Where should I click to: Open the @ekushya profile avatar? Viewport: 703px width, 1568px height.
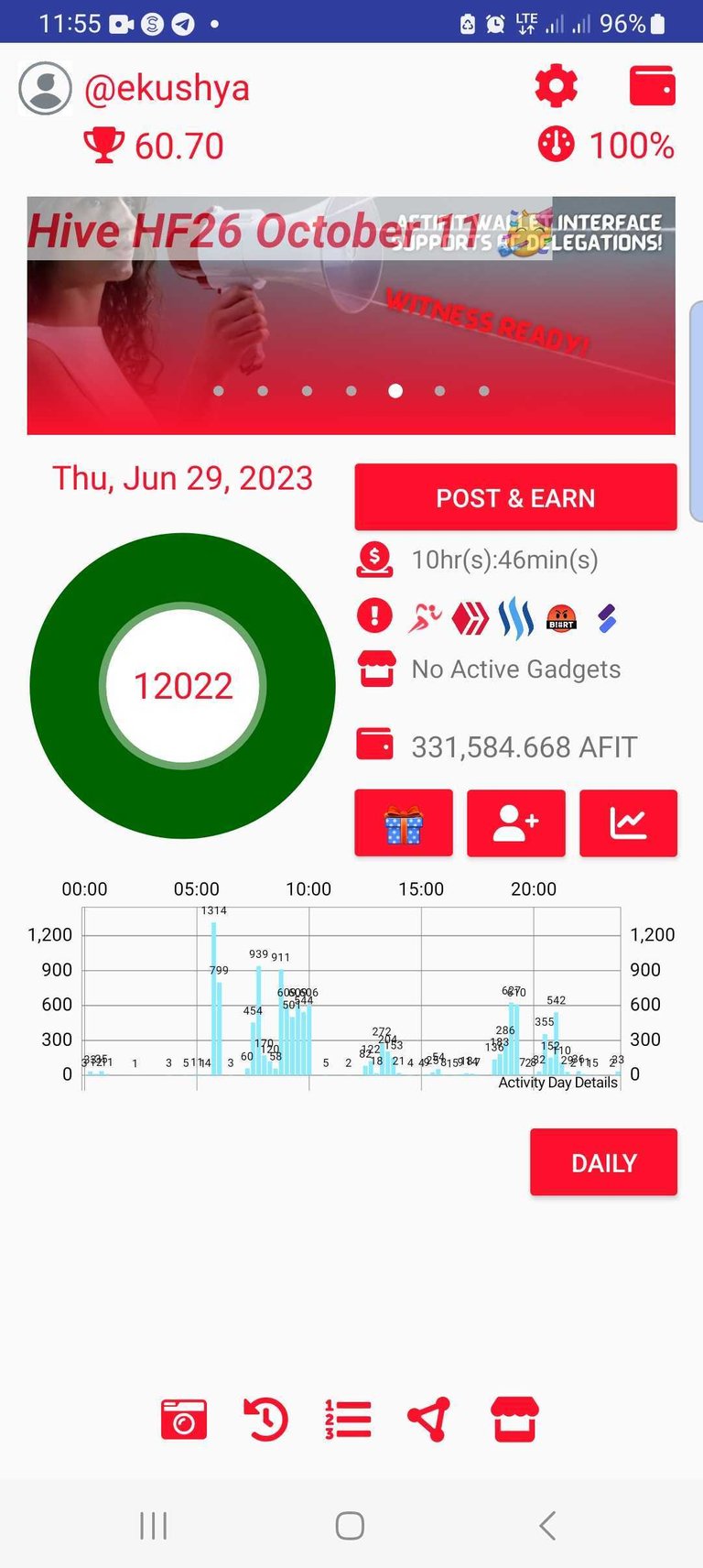coord(45,89)
